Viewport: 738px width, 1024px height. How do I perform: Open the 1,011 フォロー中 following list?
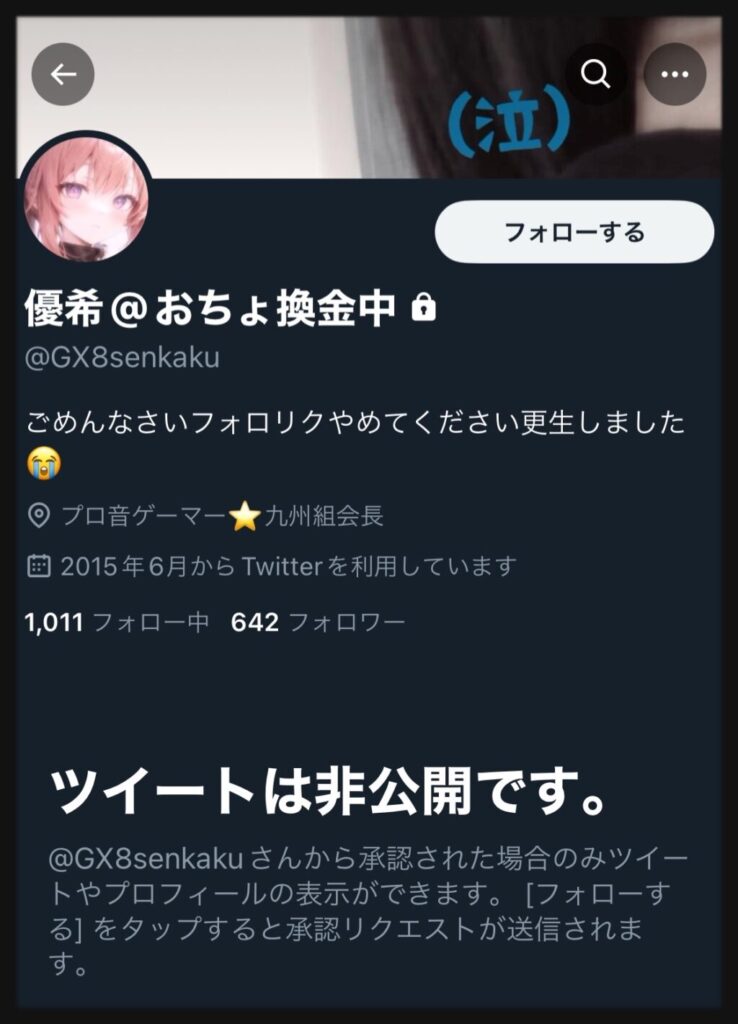116,623
